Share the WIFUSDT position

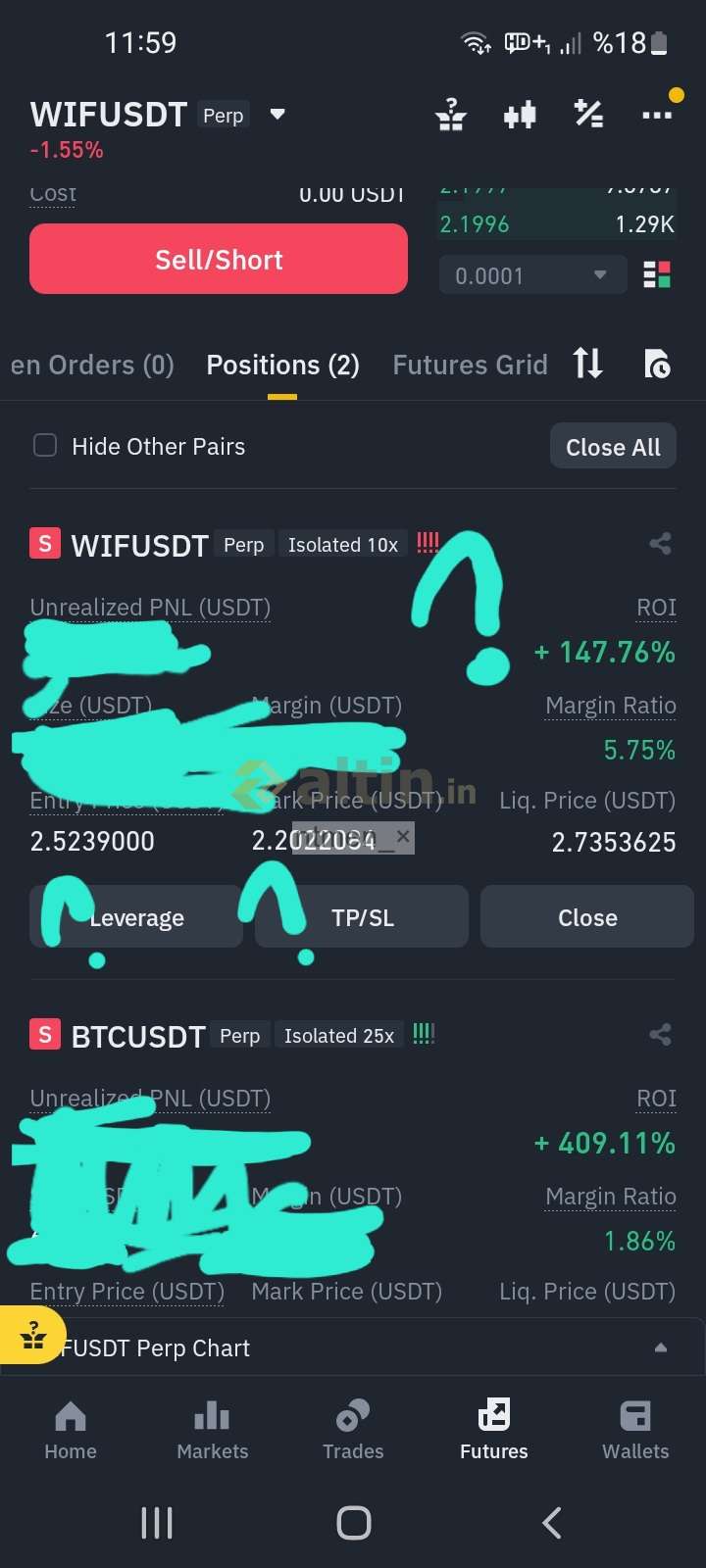tap(660, 544)
